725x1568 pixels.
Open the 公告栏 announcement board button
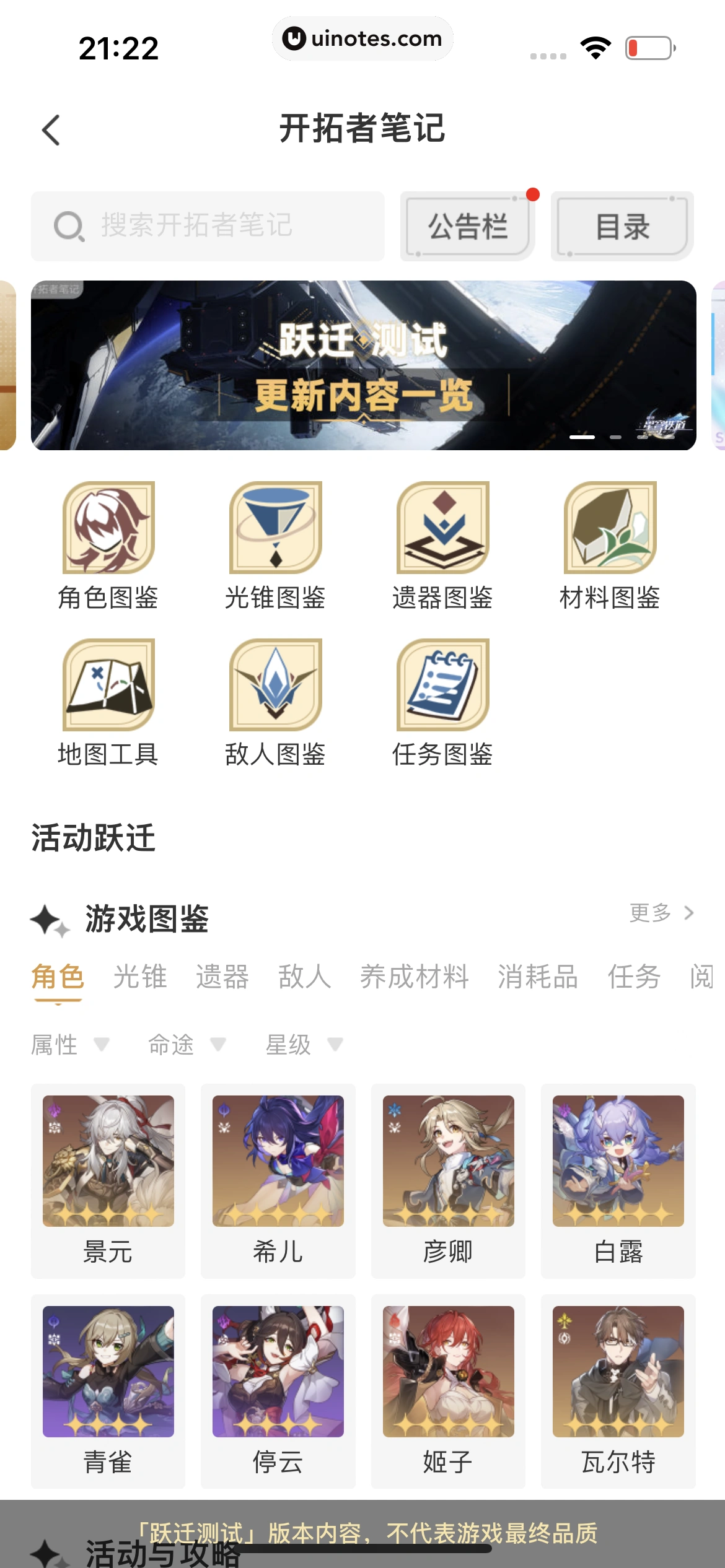click(467, 227)
